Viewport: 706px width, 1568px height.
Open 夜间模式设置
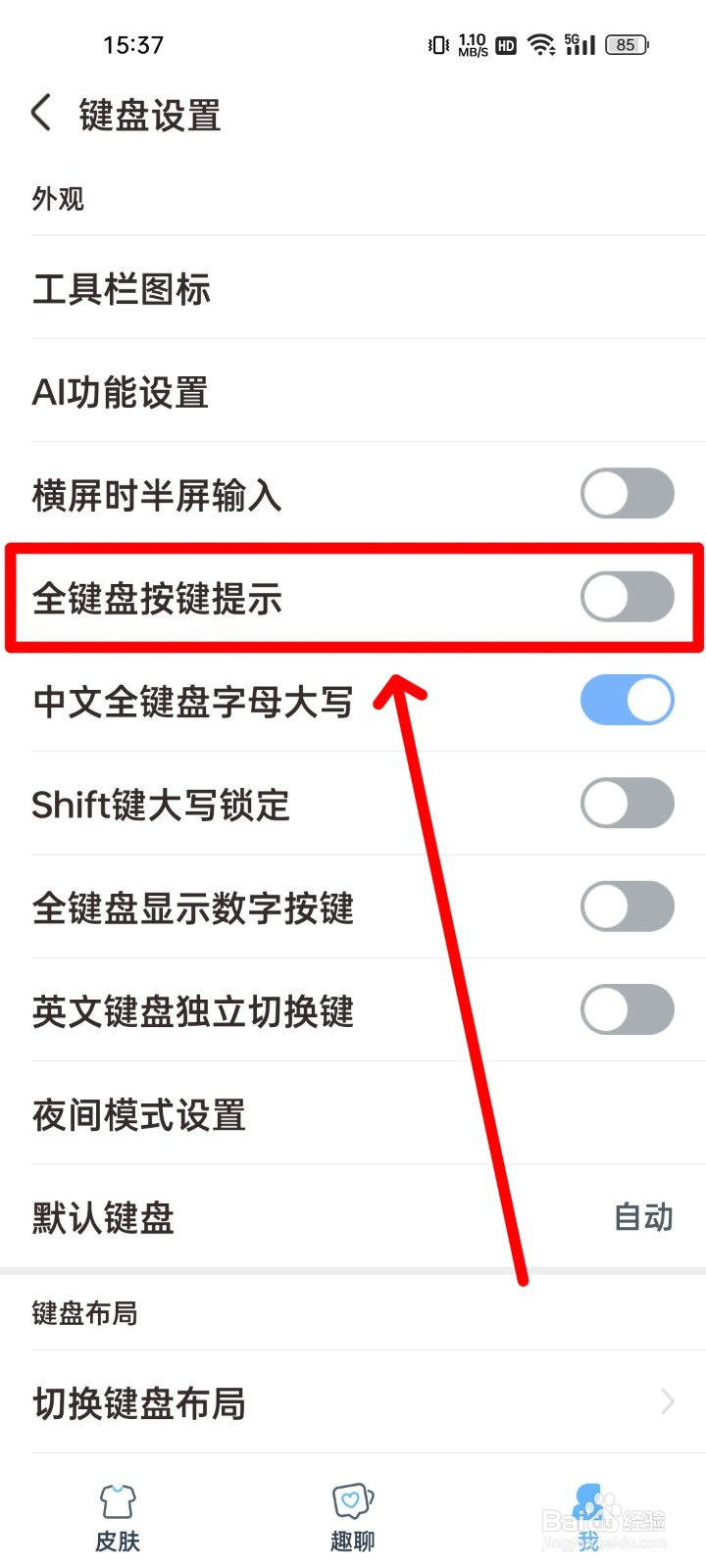click(x=138, y=1115)
